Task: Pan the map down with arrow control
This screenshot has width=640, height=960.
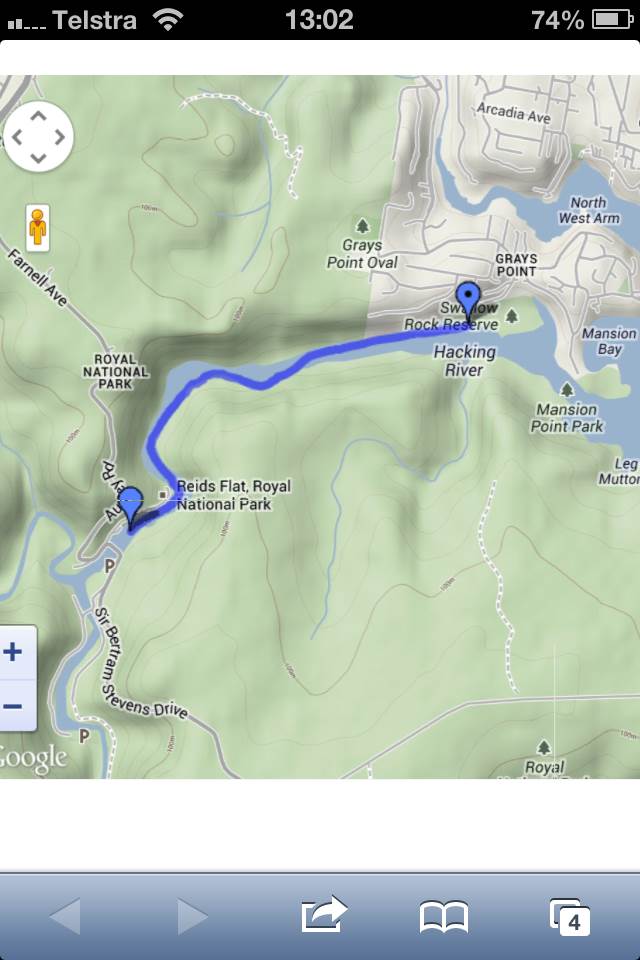Action: coord(38,158)
